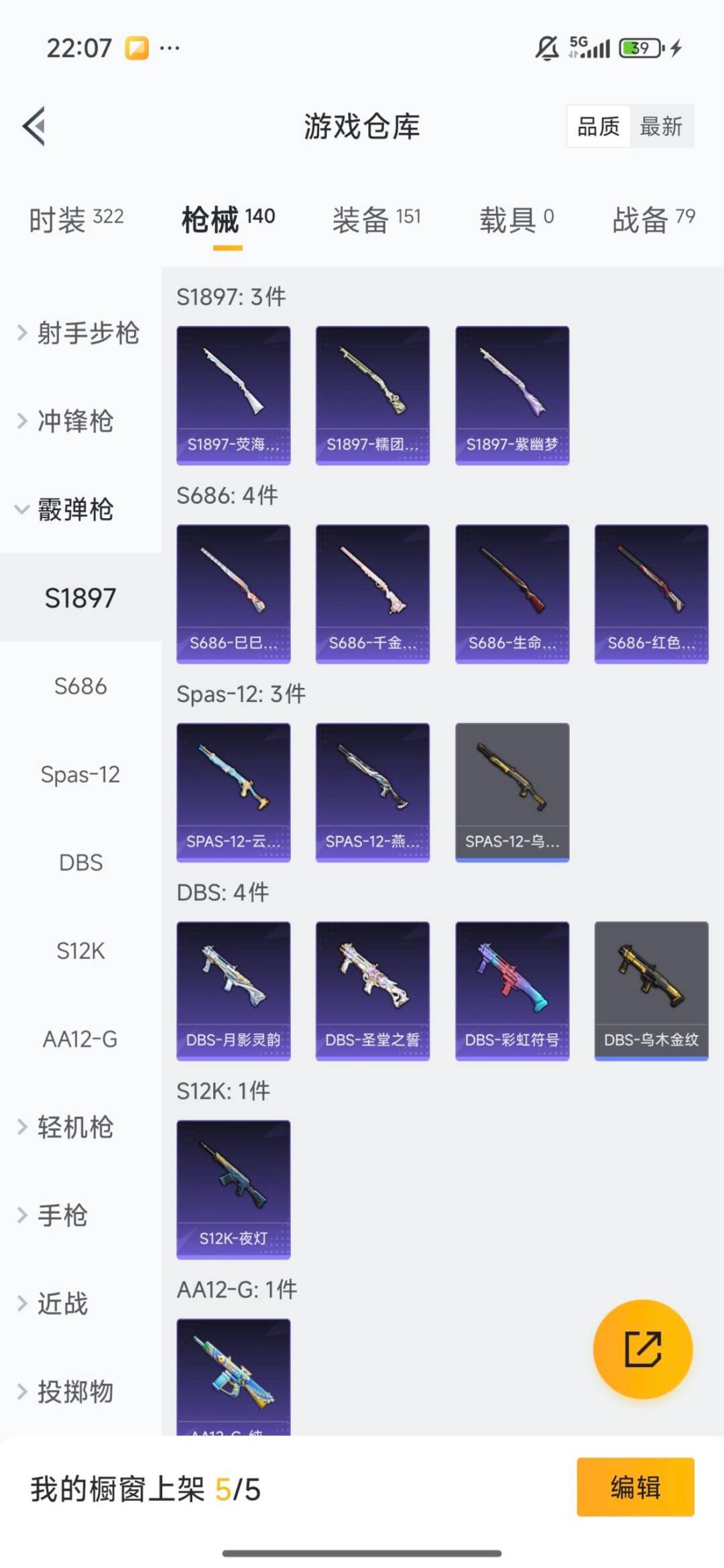724x1568 pixels.
Task: Tap the 编辑 button
Action: (635, 1487)
